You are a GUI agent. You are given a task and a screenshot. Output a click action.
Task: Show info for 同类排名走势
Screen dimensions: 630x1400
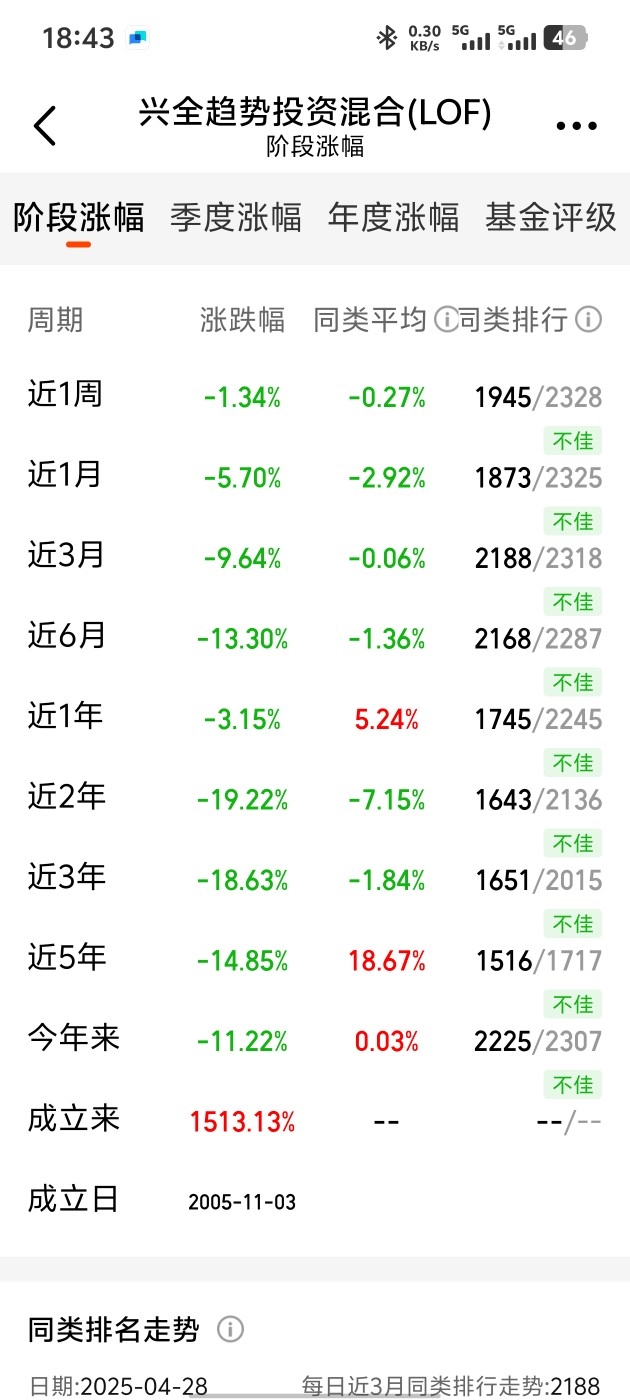click(x=231, y=1330)
